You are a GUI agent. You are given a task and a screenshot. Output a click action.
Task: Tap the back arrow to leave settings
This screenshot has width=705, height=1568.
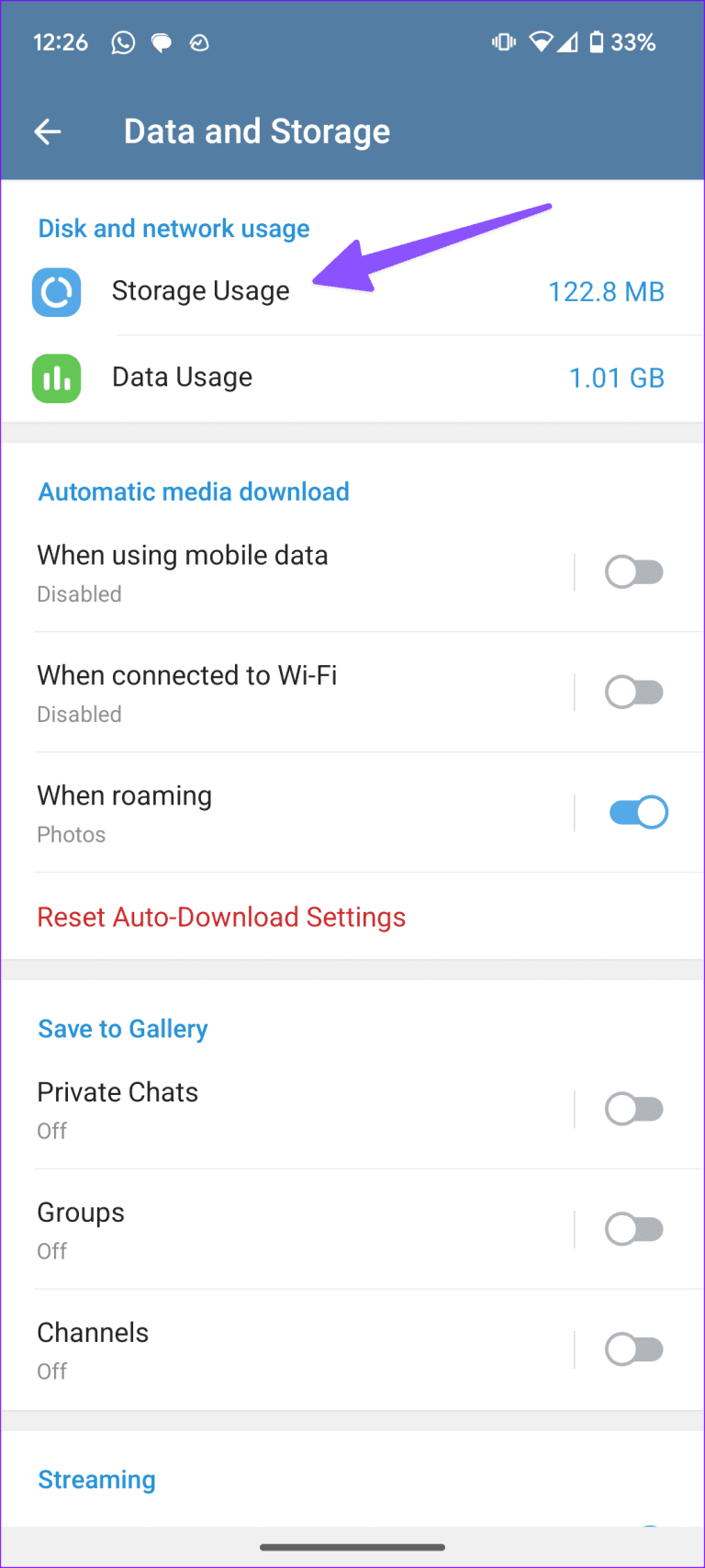[47, 130]
